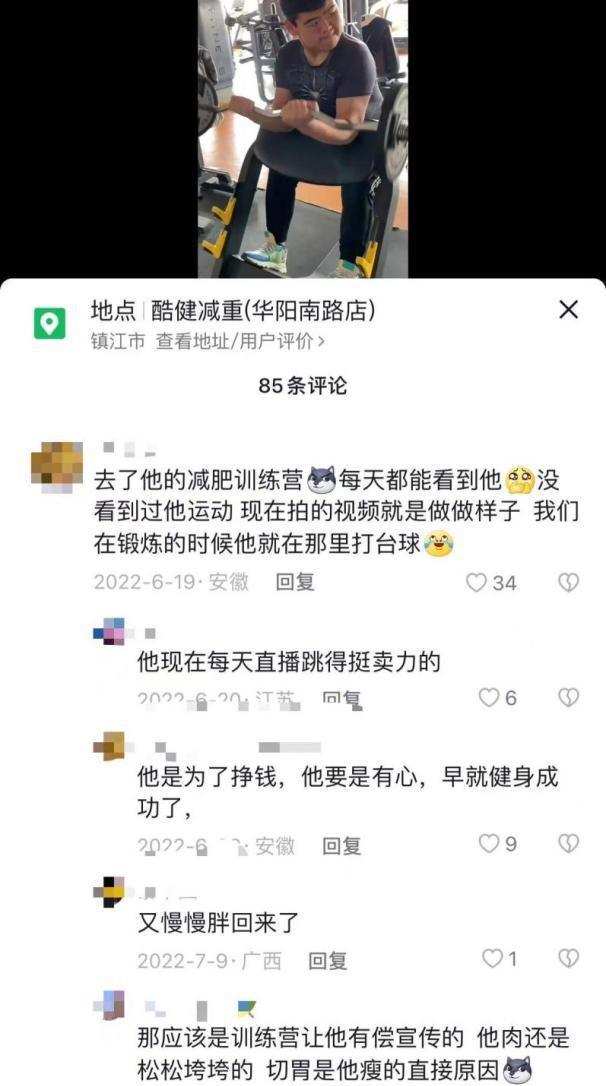Like the comment 又慢慢胖回来了
The width and height of the screenshot is (606, 1086).
pyautogui.click(x=492, y=959)
